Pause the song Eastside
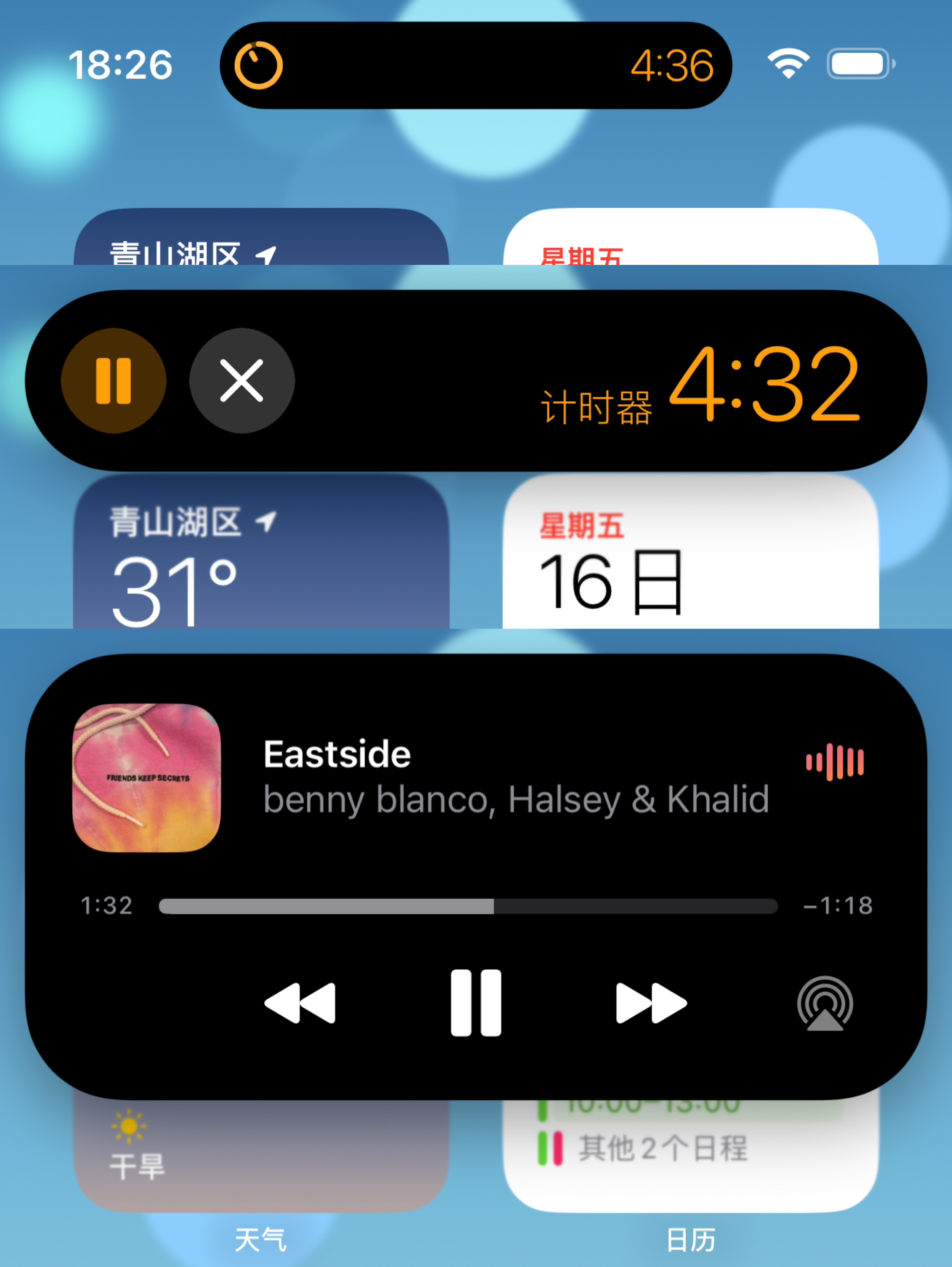 [475, 1003]
